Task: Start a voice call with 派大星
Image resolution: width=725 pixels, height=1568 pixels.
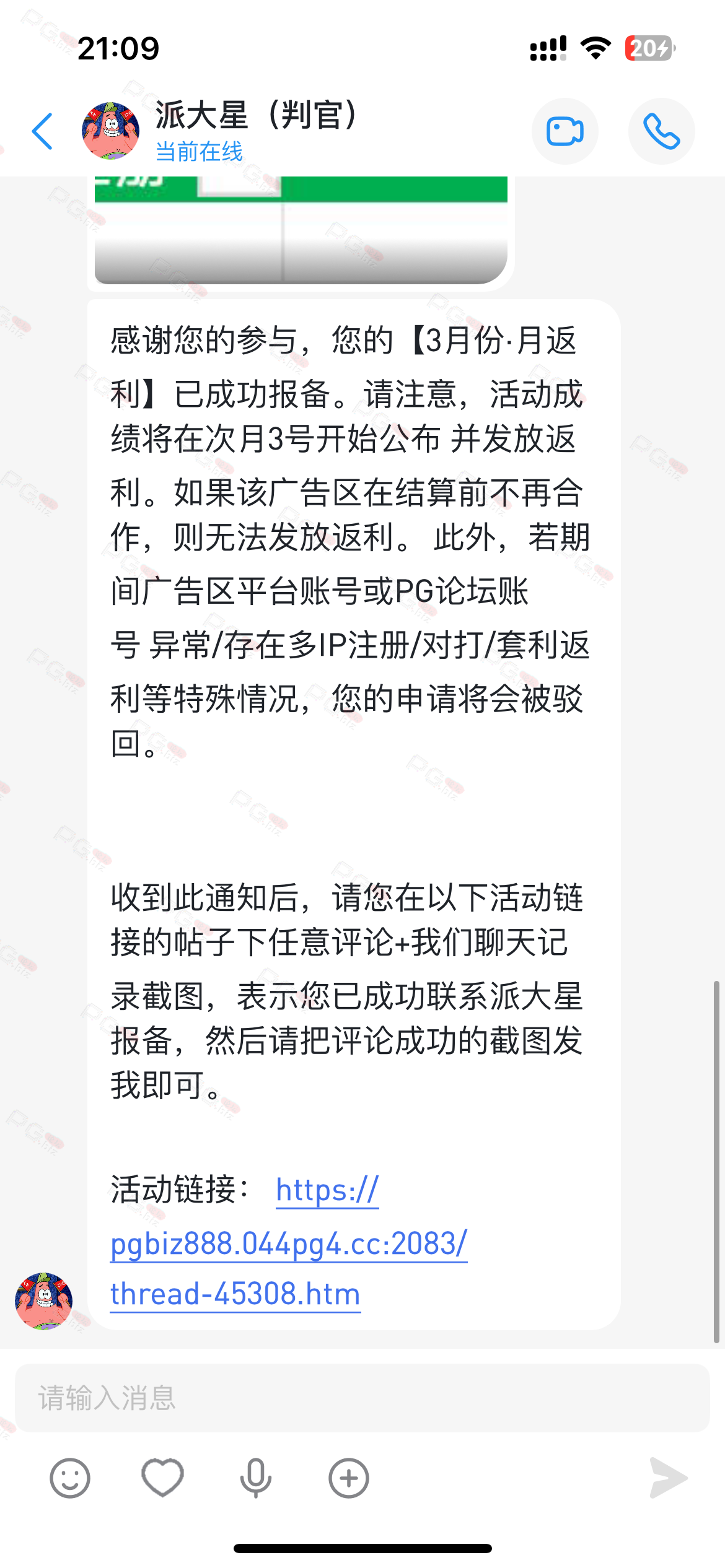Action: 661,131
